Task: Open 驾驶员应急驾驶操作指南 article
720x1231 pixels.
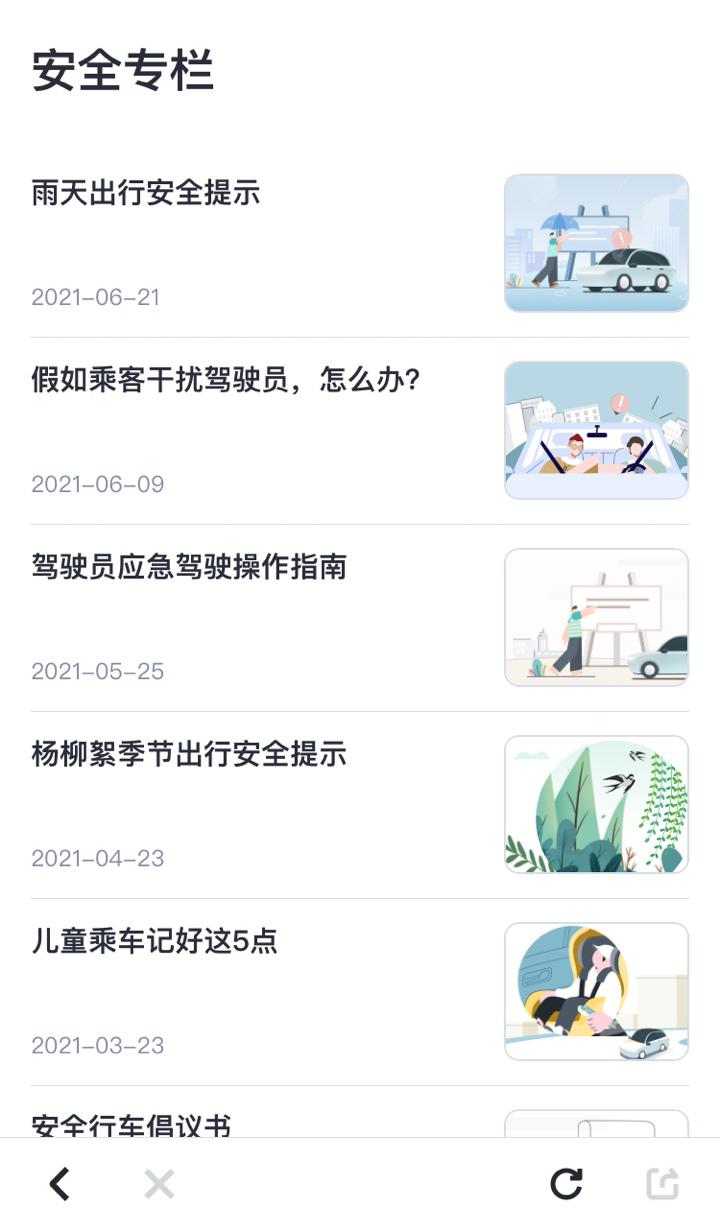Action: pyautogui.click(x=359, y=618)
